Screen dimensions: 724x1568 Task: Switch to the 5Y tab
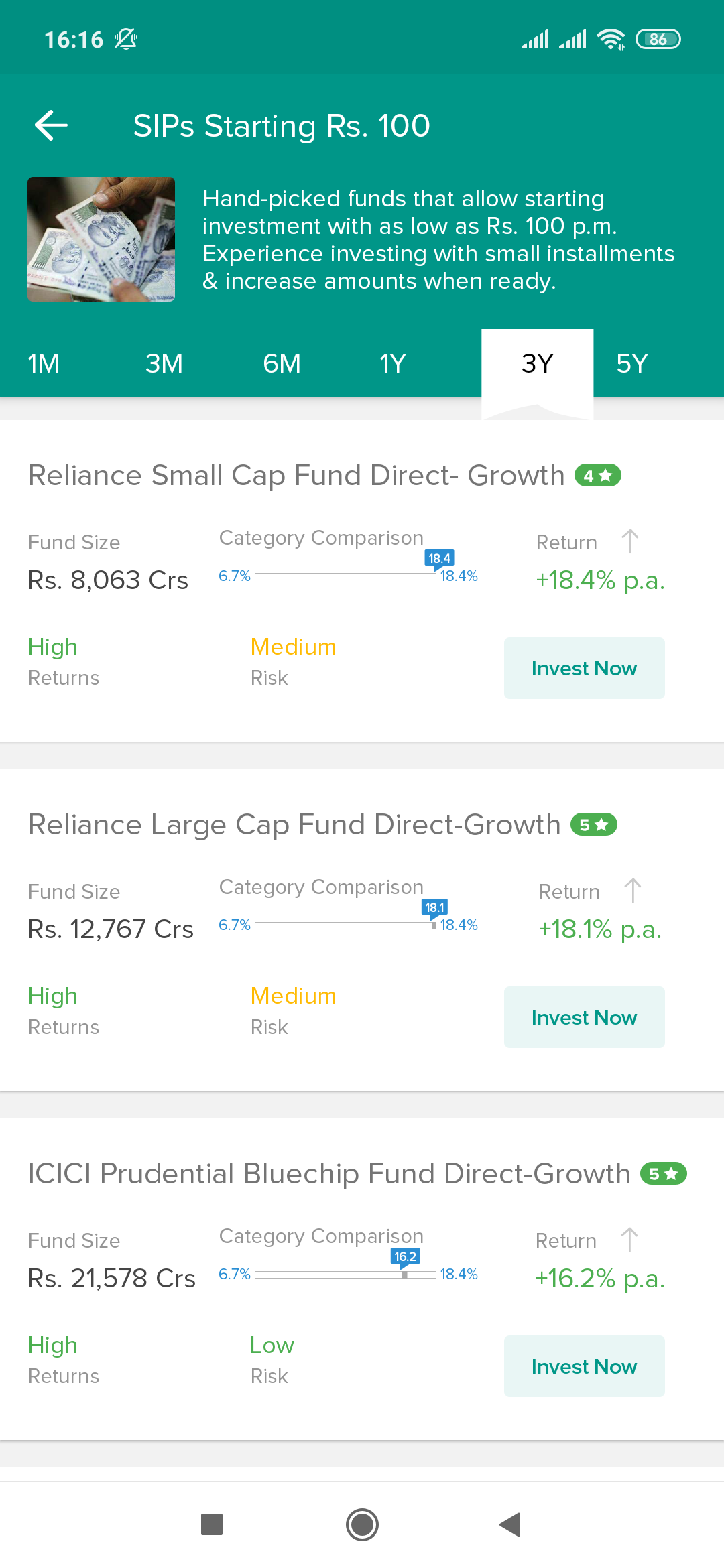coord(631,363)
